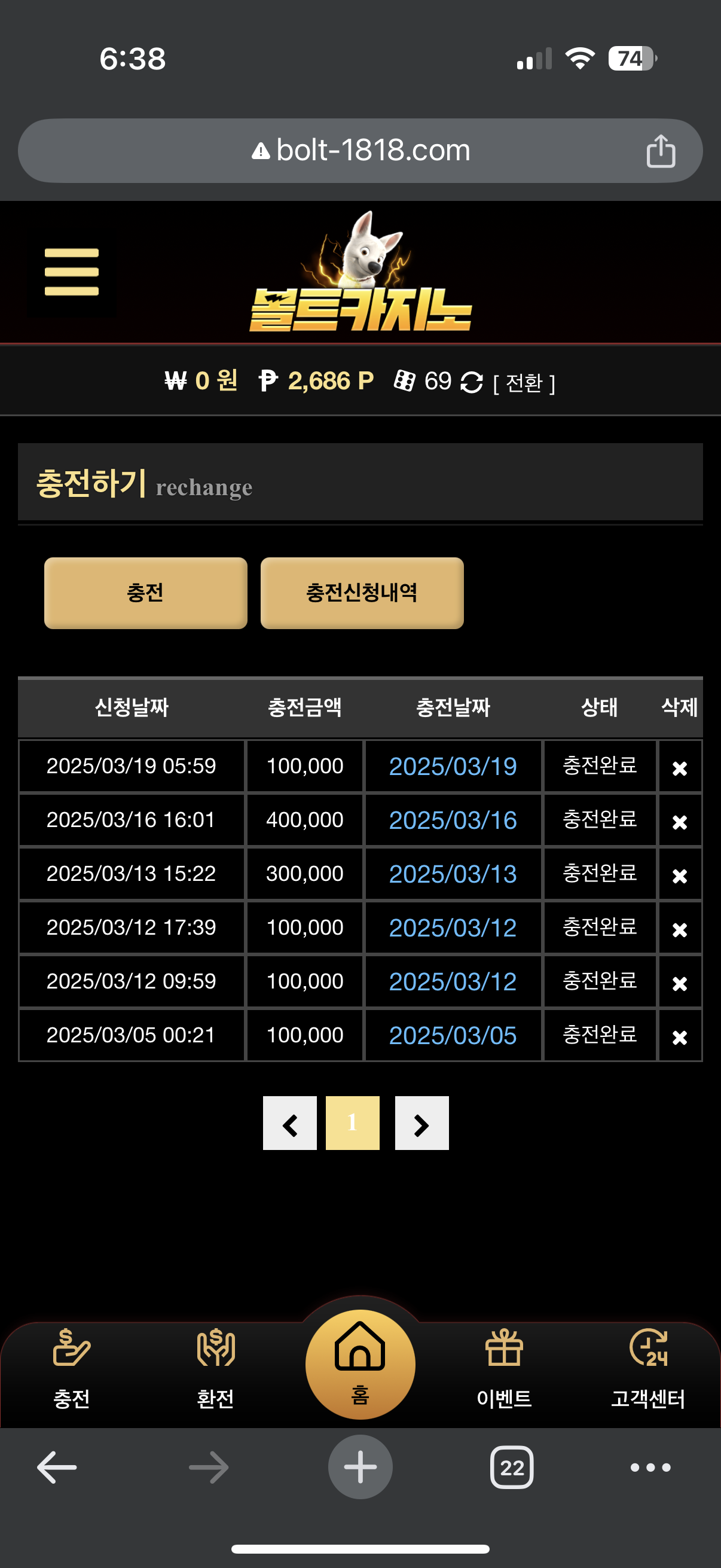This screenshot has width=721, height=1568.
Task: Remove the 2025/03/13 15:22 record
Action: point(680,875)
